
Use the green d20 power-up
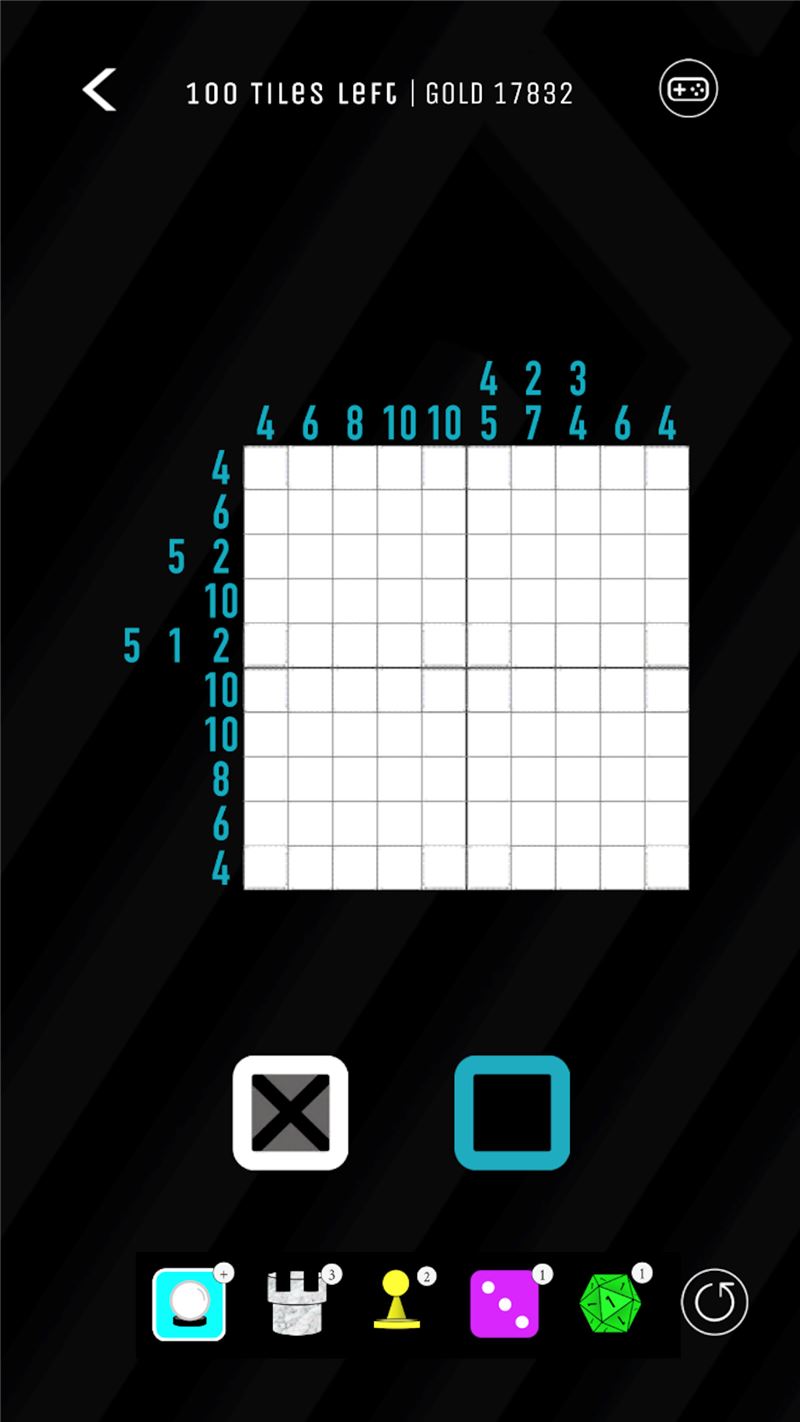pyautogui.click(x=612, y=1304)
